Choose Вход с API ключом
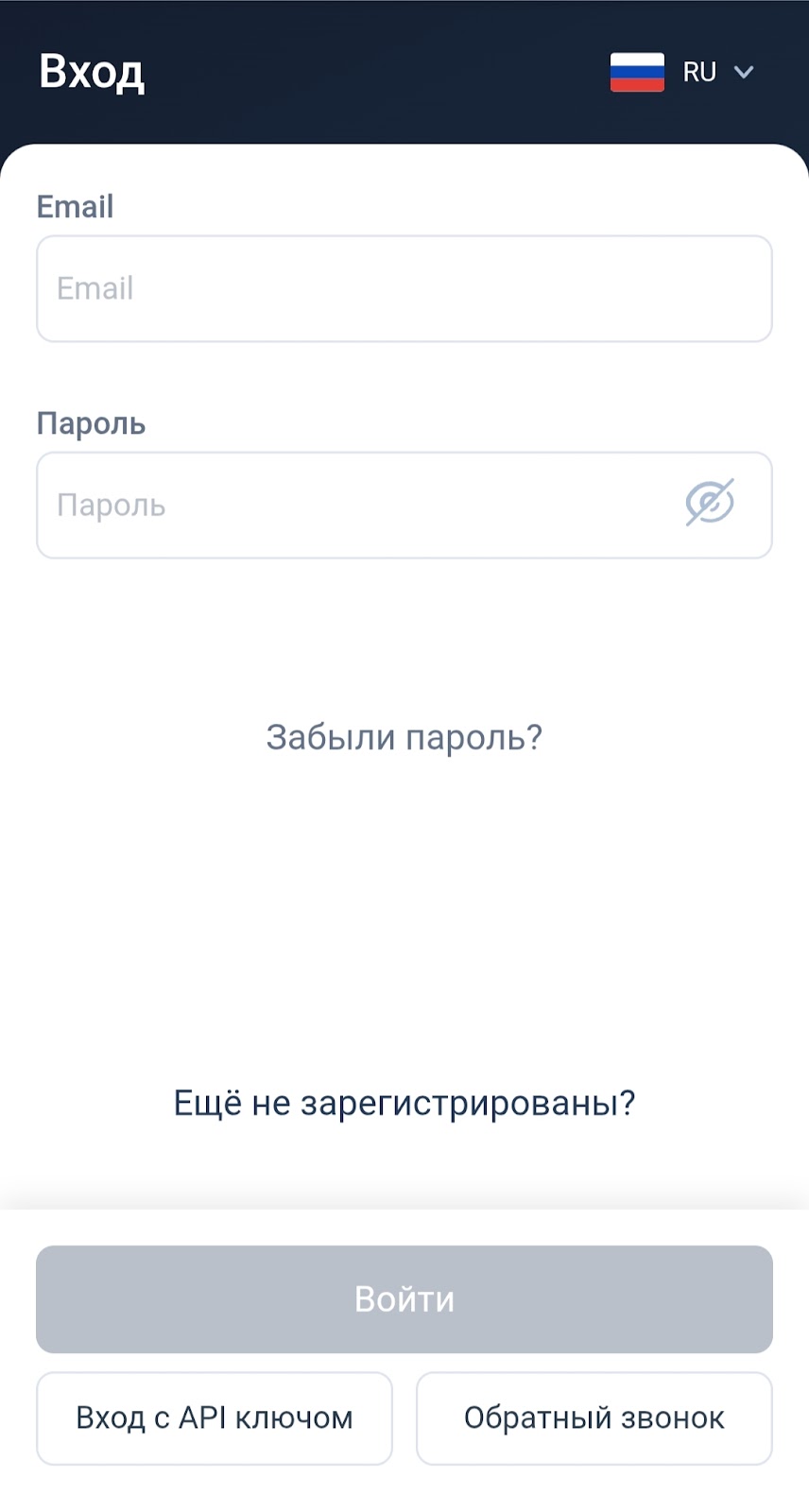The height and width of the screenshot is (1512, 809). (x=215, y=1417)
